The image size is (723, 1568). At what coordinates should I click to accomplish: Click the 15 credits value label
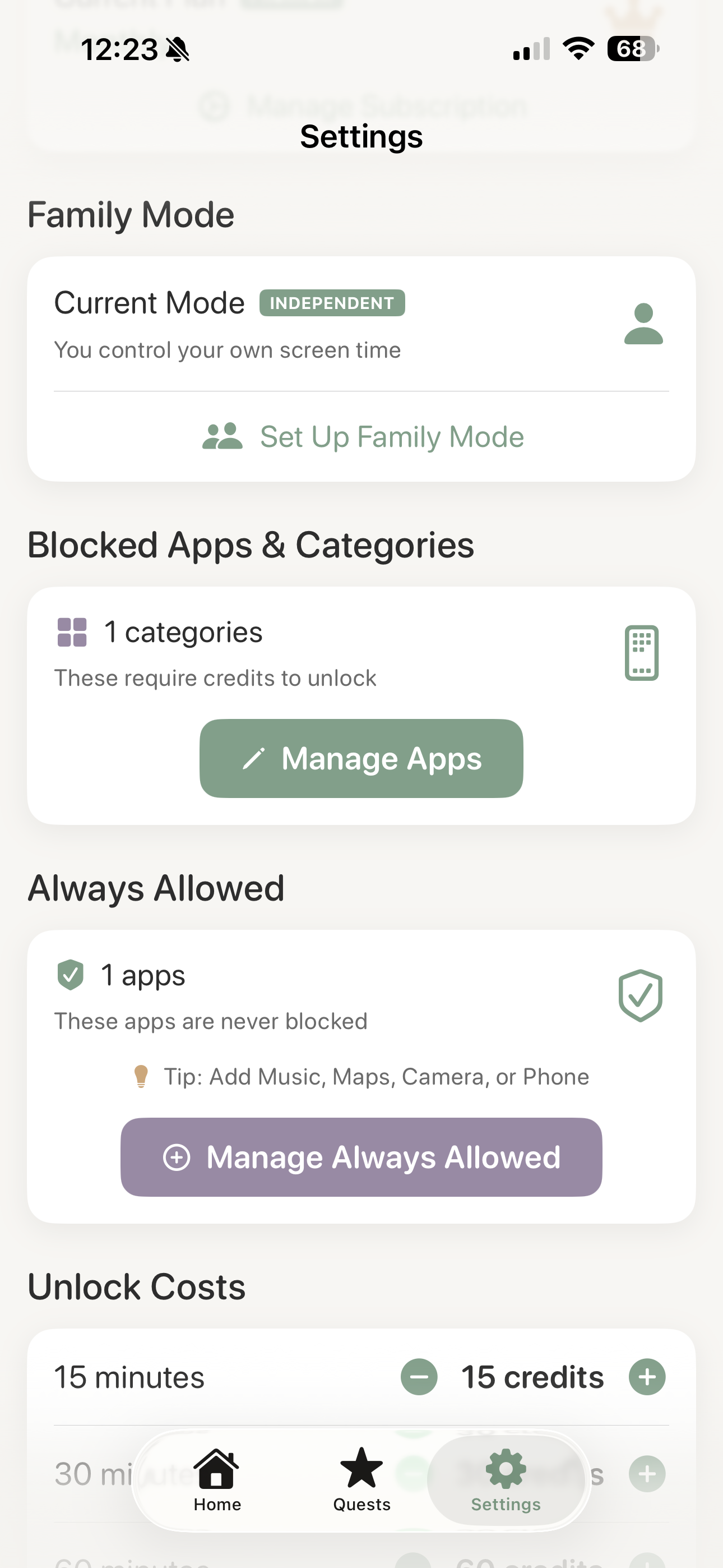pos(533,1376)
